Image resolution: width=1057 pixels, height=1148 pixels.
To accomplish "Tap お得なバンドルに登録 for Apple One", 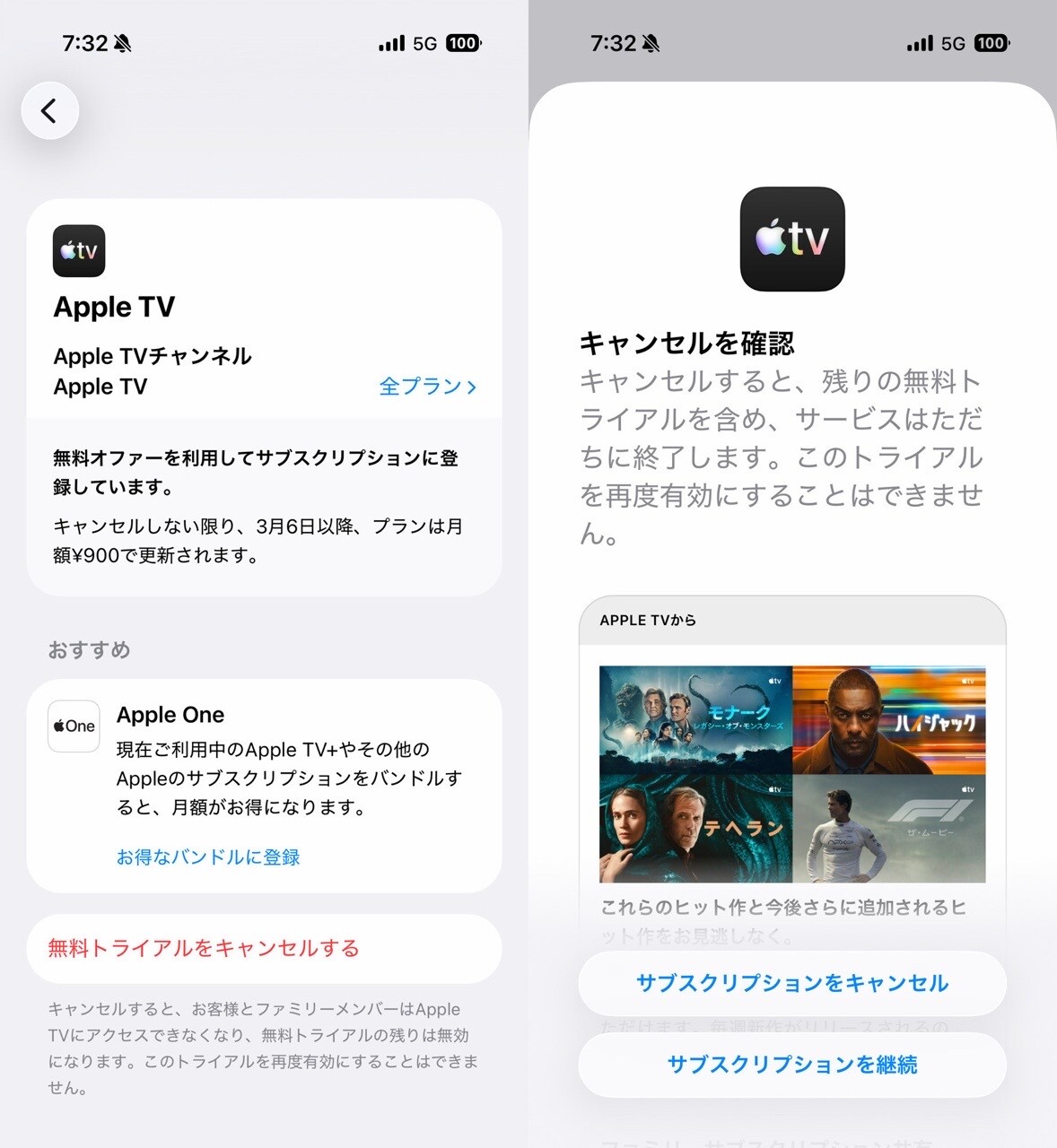I will [x=208, y=857].
